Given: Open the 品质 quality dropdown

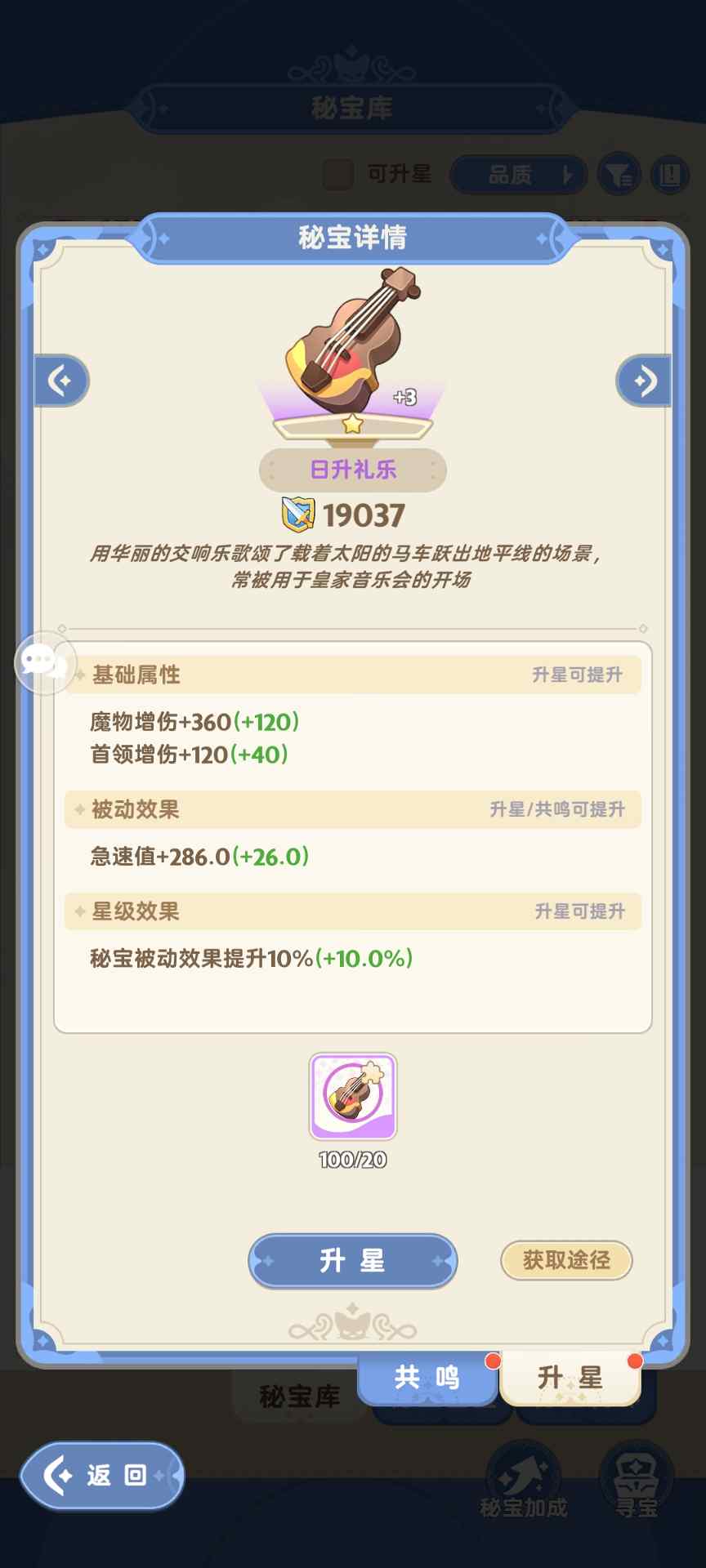Looking at the screenshot, I should pos(517,174).
